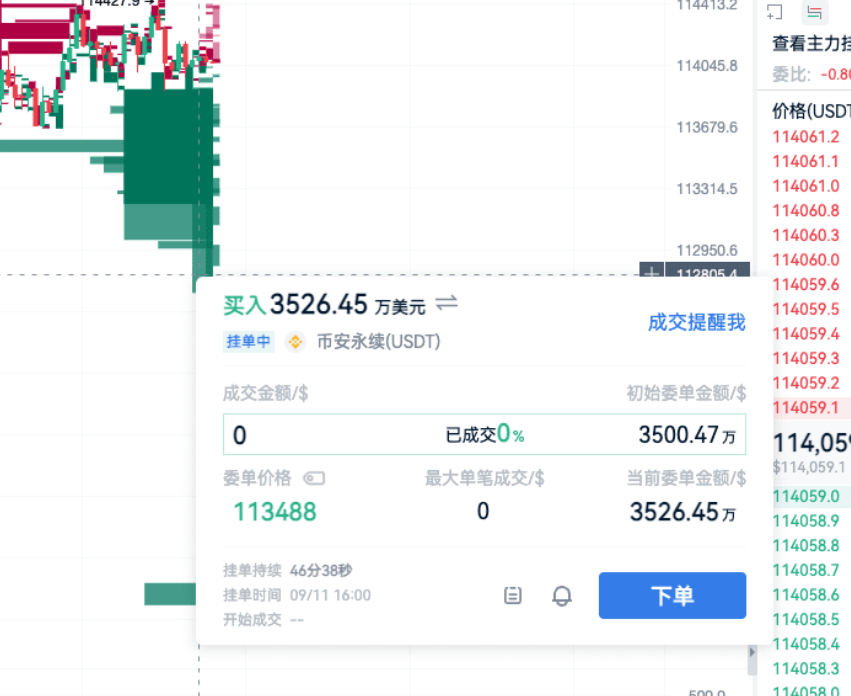This screenshot has width=851, height=696.
Task: Tap the blue 下单 button
Action: pyautogui.click(x=672, y=595)
